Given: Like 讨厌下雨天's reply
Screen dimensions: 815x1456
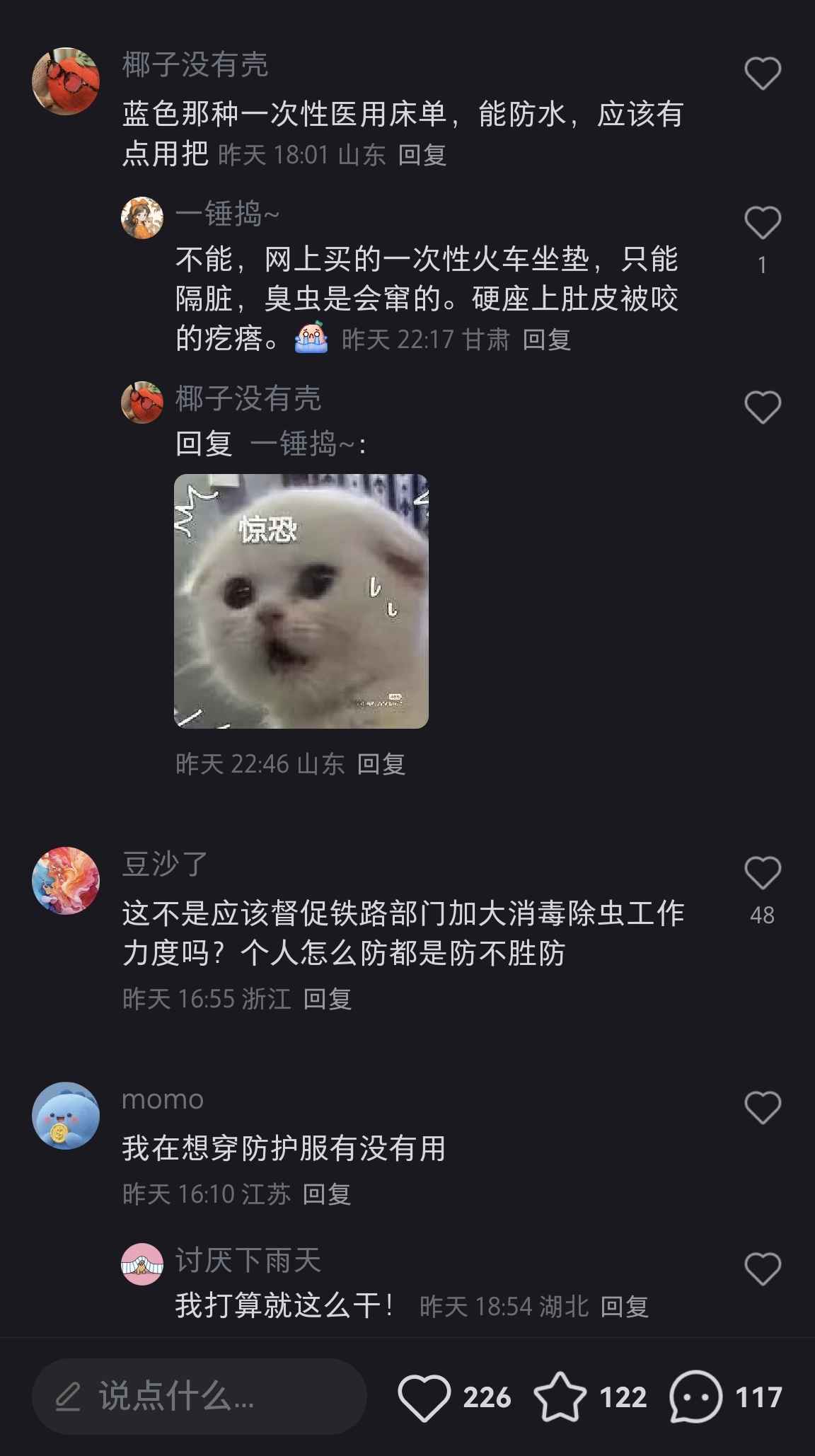Looking at the screenshot, I should (x=762, y=1269).
